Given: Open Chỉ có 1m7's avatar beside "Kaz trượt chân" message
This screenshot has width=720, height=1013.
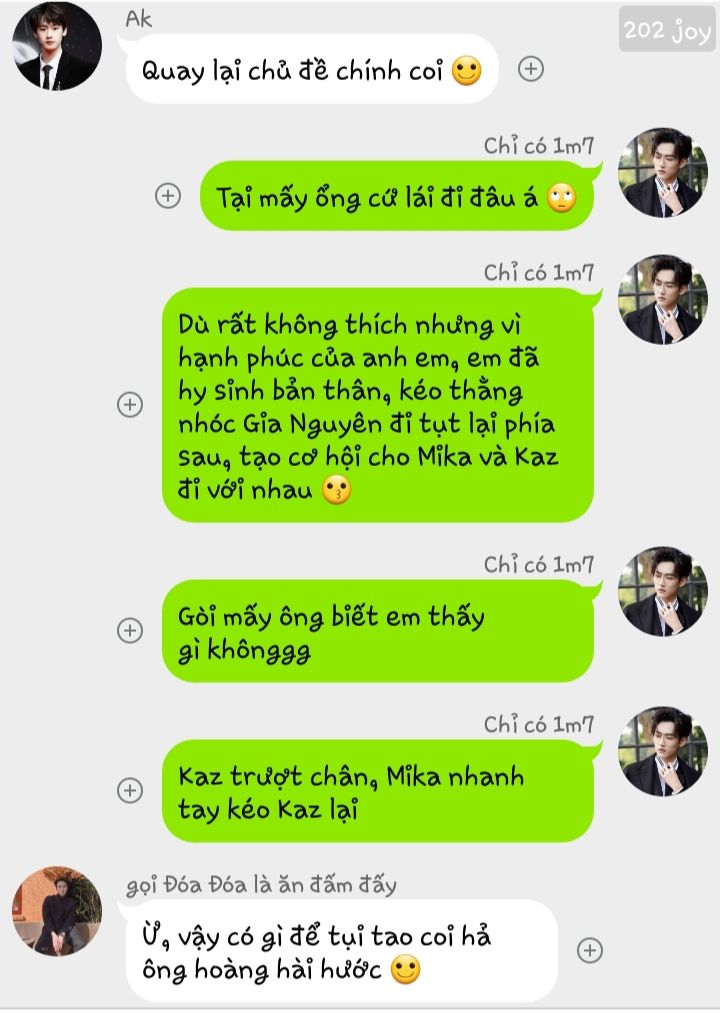Looking at the screenshot, I should (663, 751).
